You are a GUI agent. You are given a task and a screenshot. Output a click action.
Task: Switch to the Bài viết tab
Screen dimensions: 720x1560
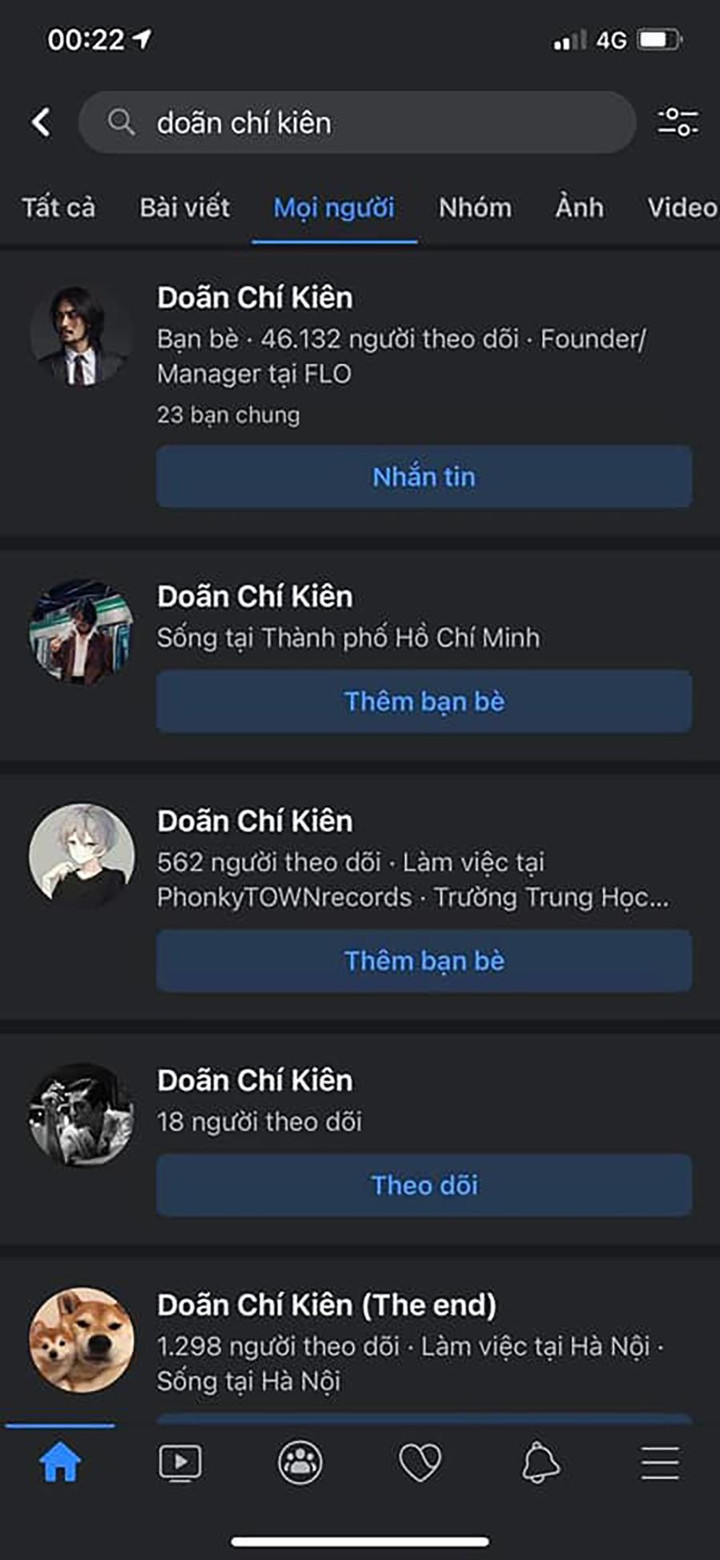[183, 208]
